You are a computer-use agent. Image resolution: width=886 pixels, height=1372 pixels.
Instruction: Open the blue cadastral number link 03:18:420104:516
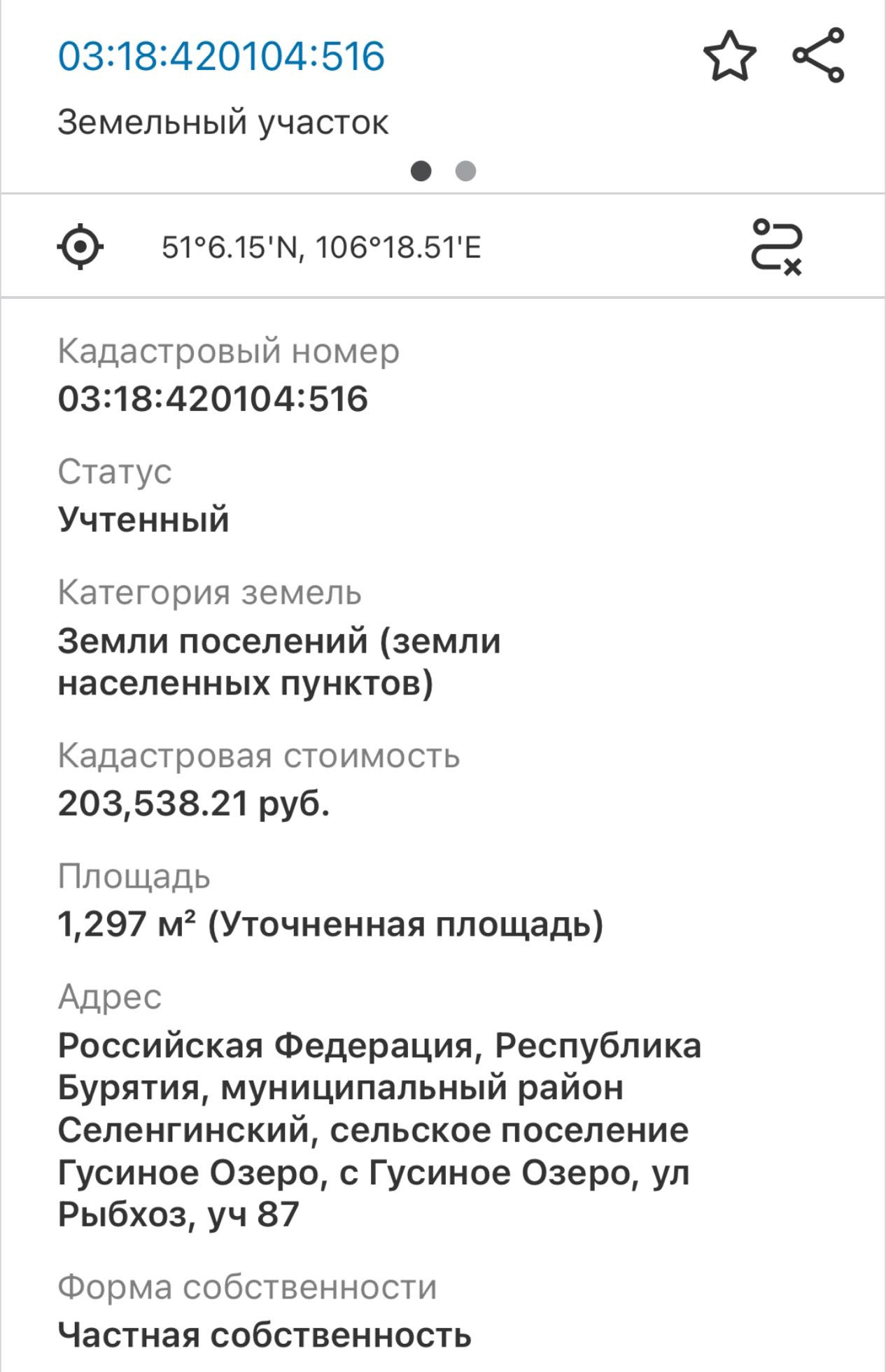pyautogui.click(x=221, y=56)
